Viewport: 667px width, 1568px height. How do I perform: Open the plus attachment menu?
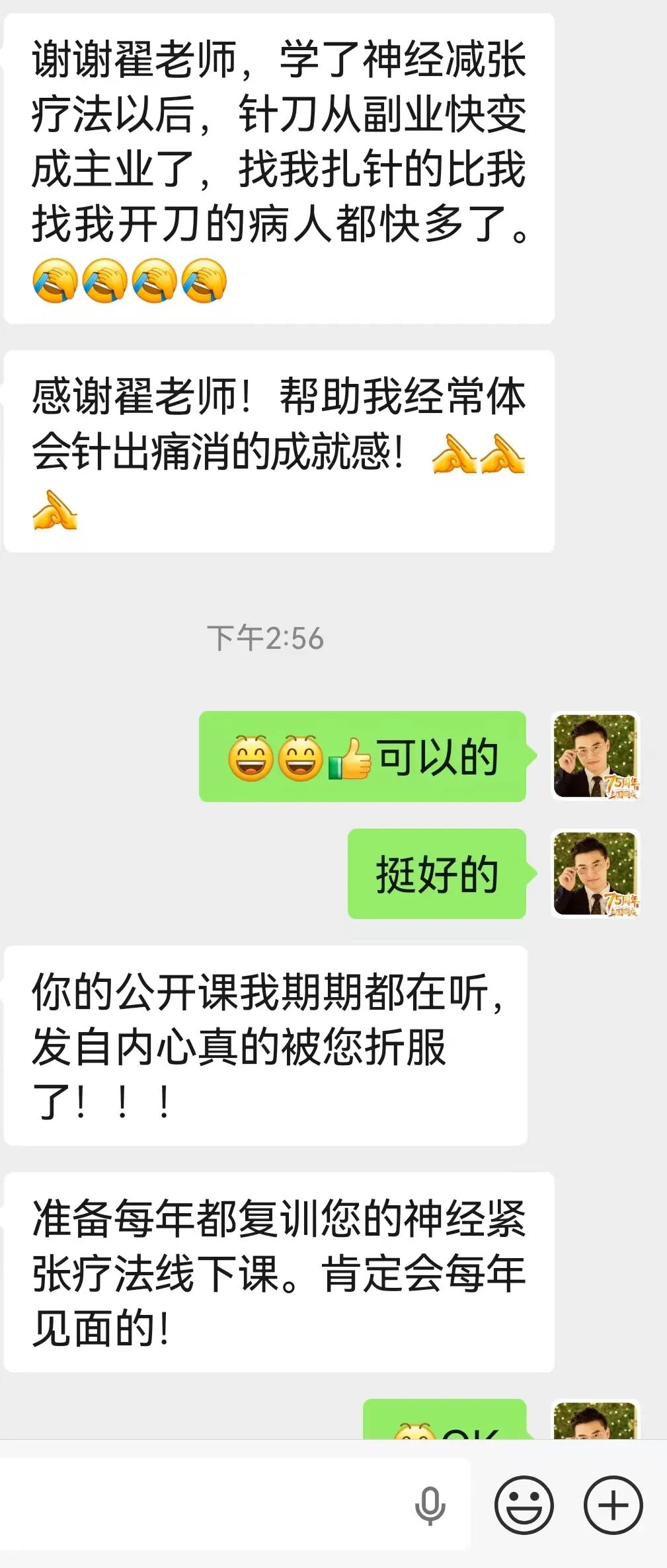point(613,1505)
